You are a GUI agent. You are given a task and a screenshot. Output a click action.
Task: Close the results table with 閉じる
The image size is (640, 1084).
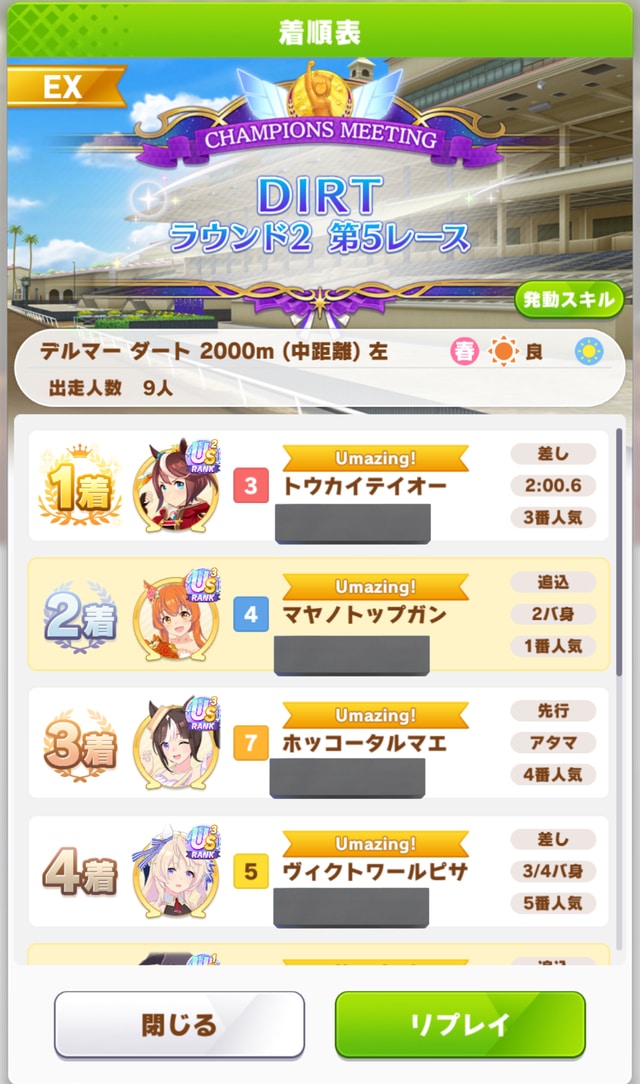(x=179, y=1024)
